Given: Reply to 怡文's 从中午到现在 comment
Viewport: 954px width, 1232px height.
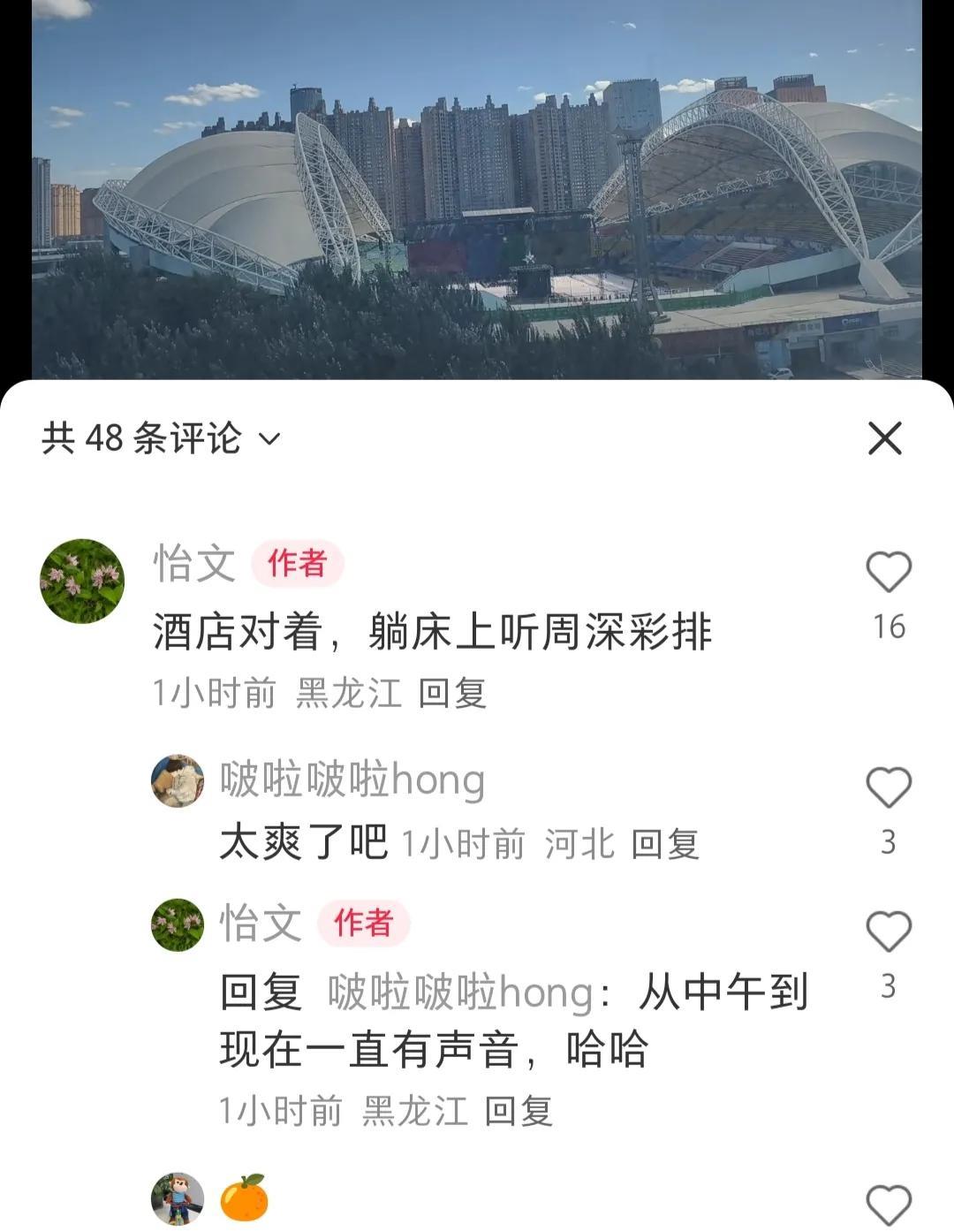Looking at the screenshot, I should pos(518,1111).
